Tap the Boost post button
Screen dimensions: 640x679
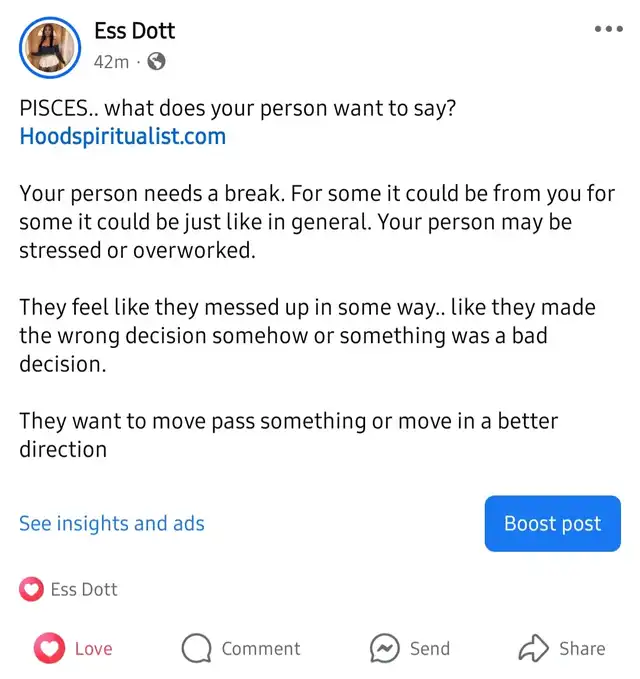(x=552, y=523)
